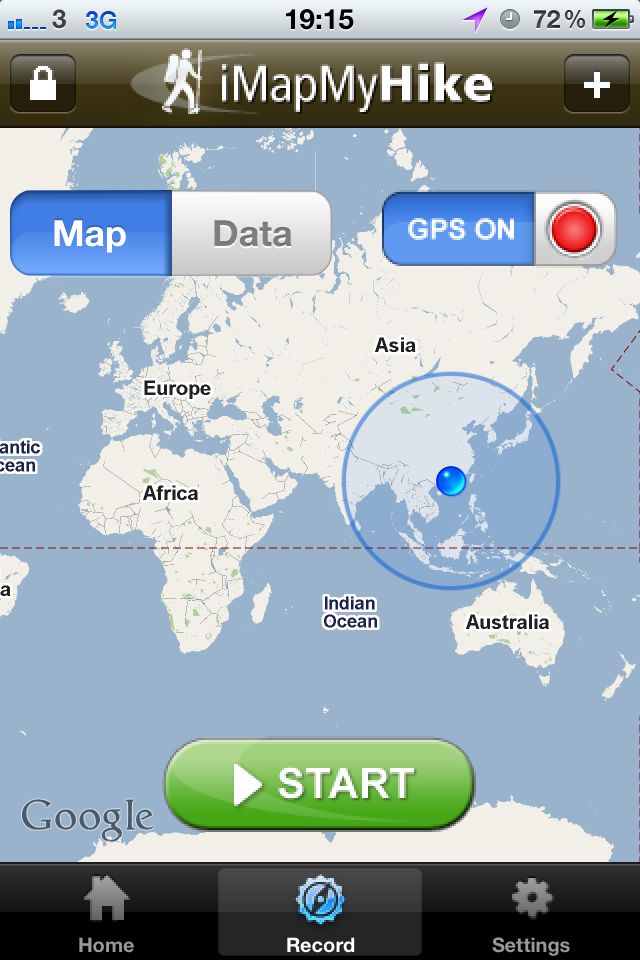Tap the plus button in header

[596, 84]
